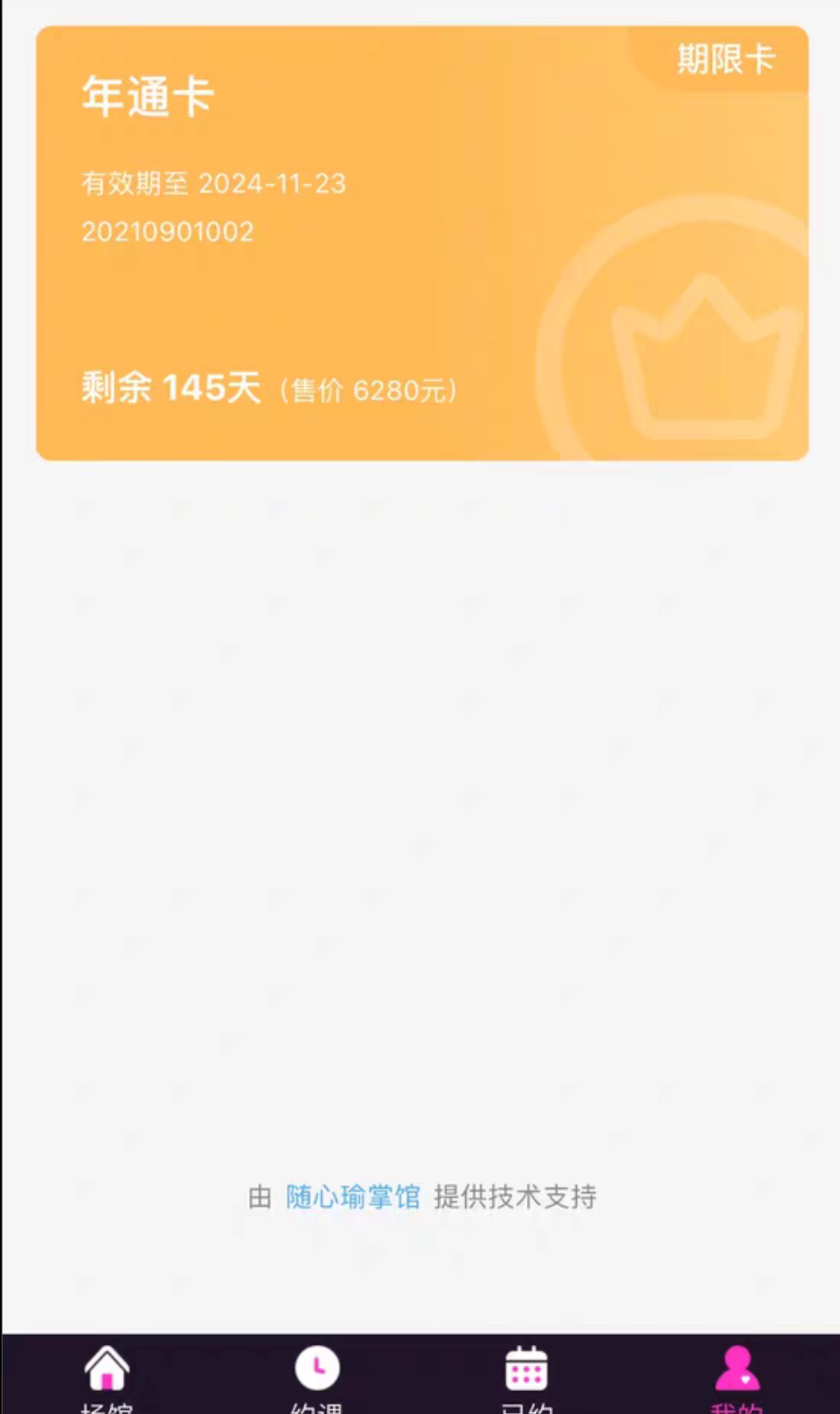Image resolution: width=840 pixels, height=1414 pixels.
Task: Switch to the 场馆 tab
Action: click(x=107, y=1375)
